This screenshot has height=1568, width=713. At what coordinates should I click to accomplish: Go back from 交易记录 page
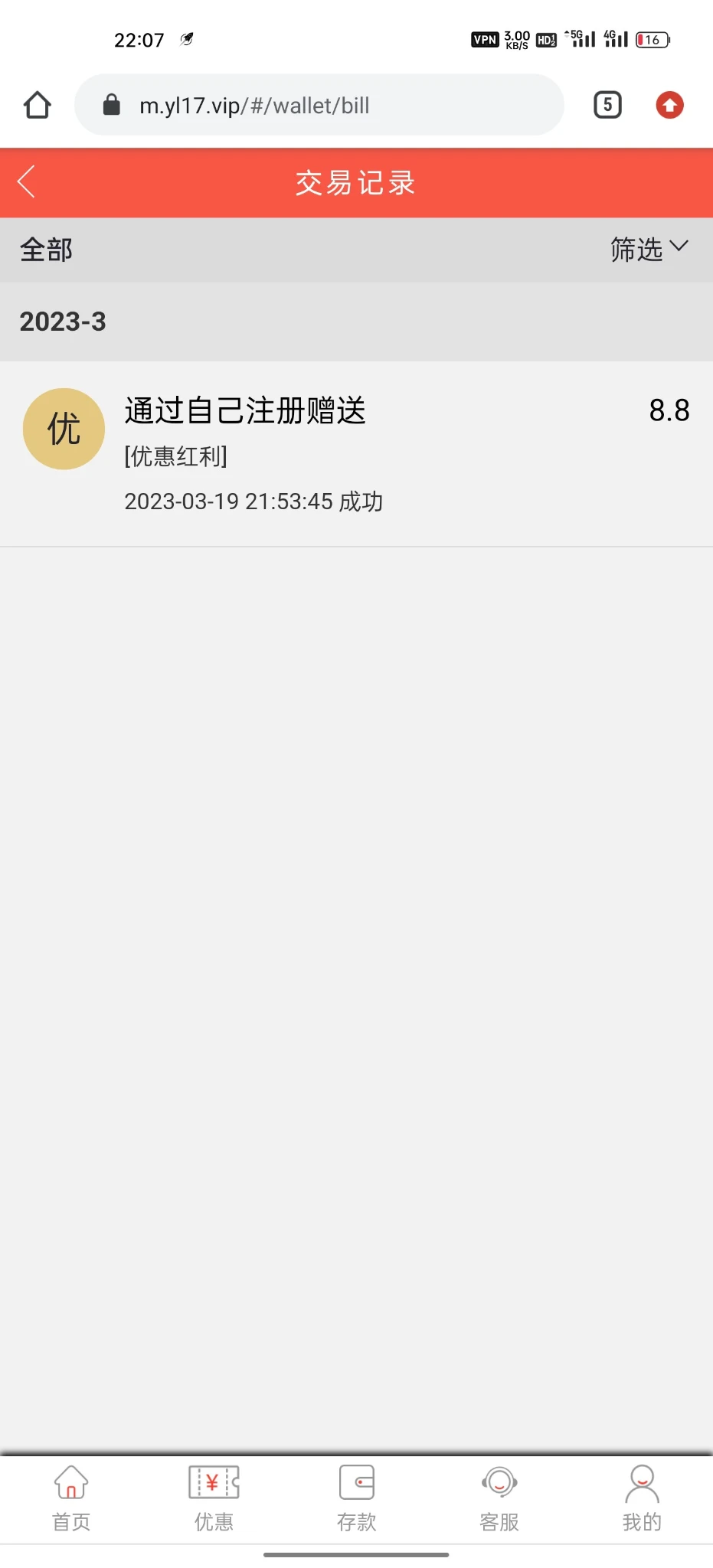(27, 182)
